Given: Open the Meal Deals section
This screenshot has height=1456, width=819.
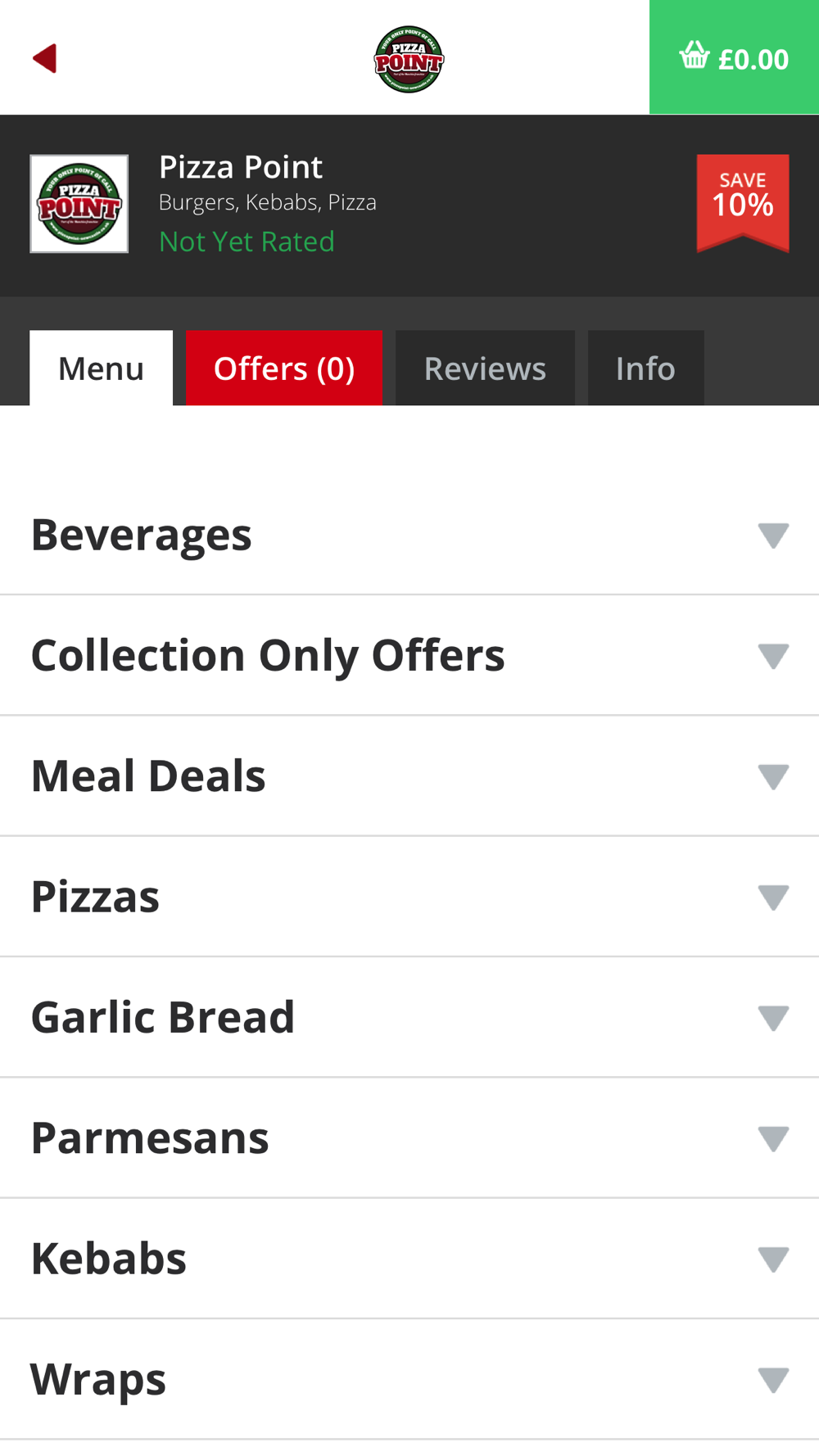Looking at the screenshot, I should coord(409,775).
